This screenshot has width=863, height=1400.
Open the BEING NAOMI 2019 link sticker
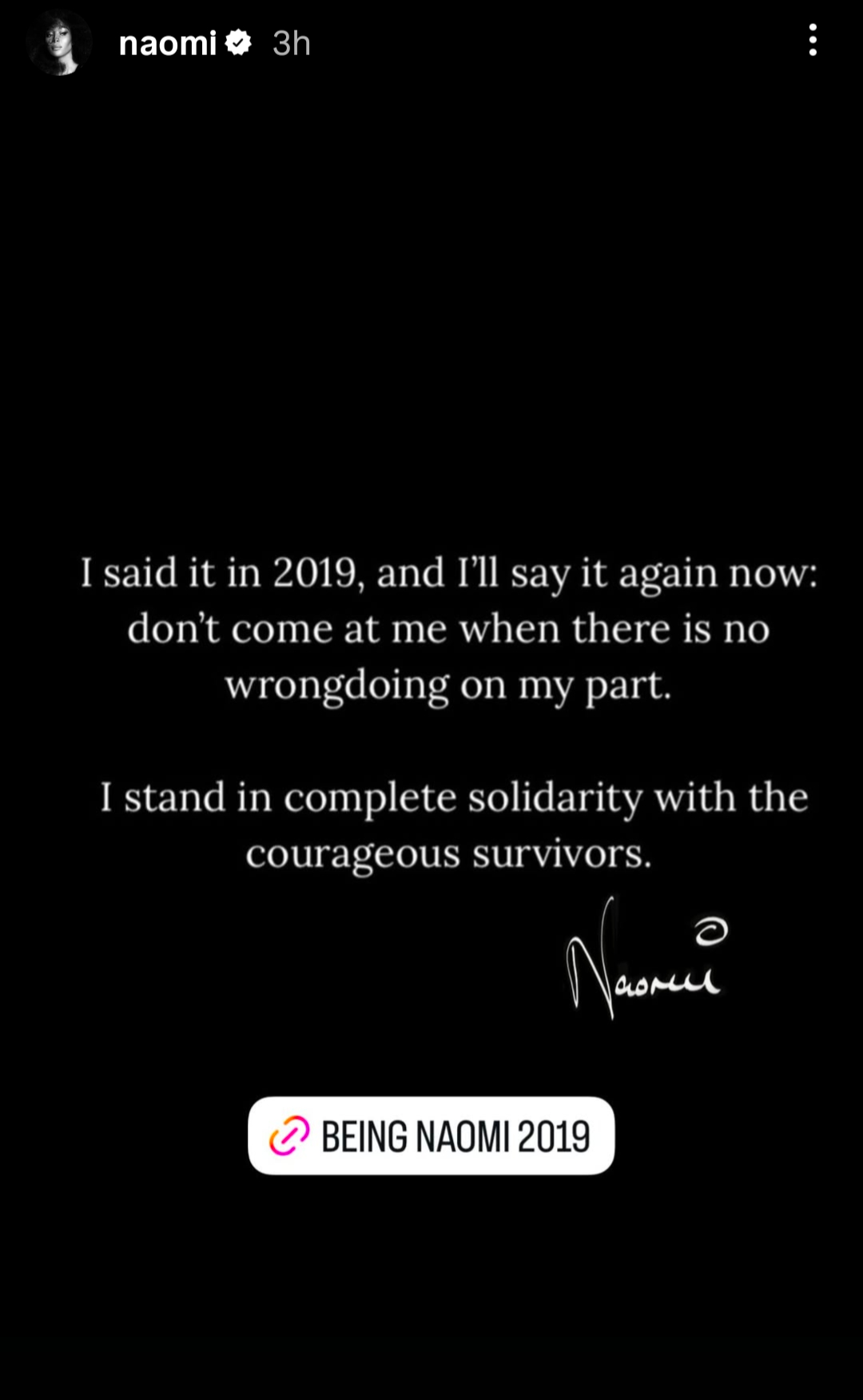tap(431, 1136)
